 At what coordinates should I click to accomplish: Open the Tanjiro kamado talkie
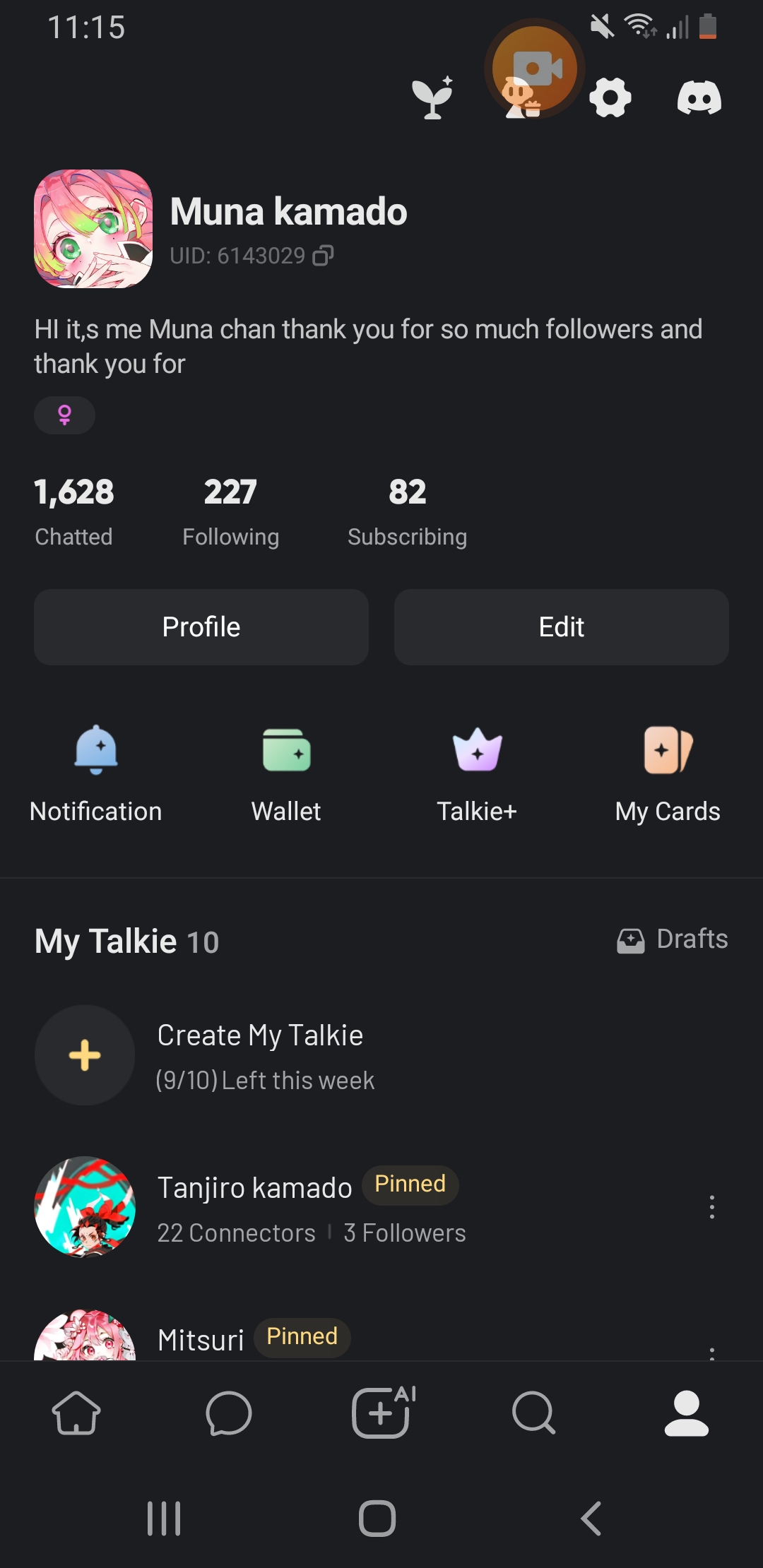click(254, 1206)
